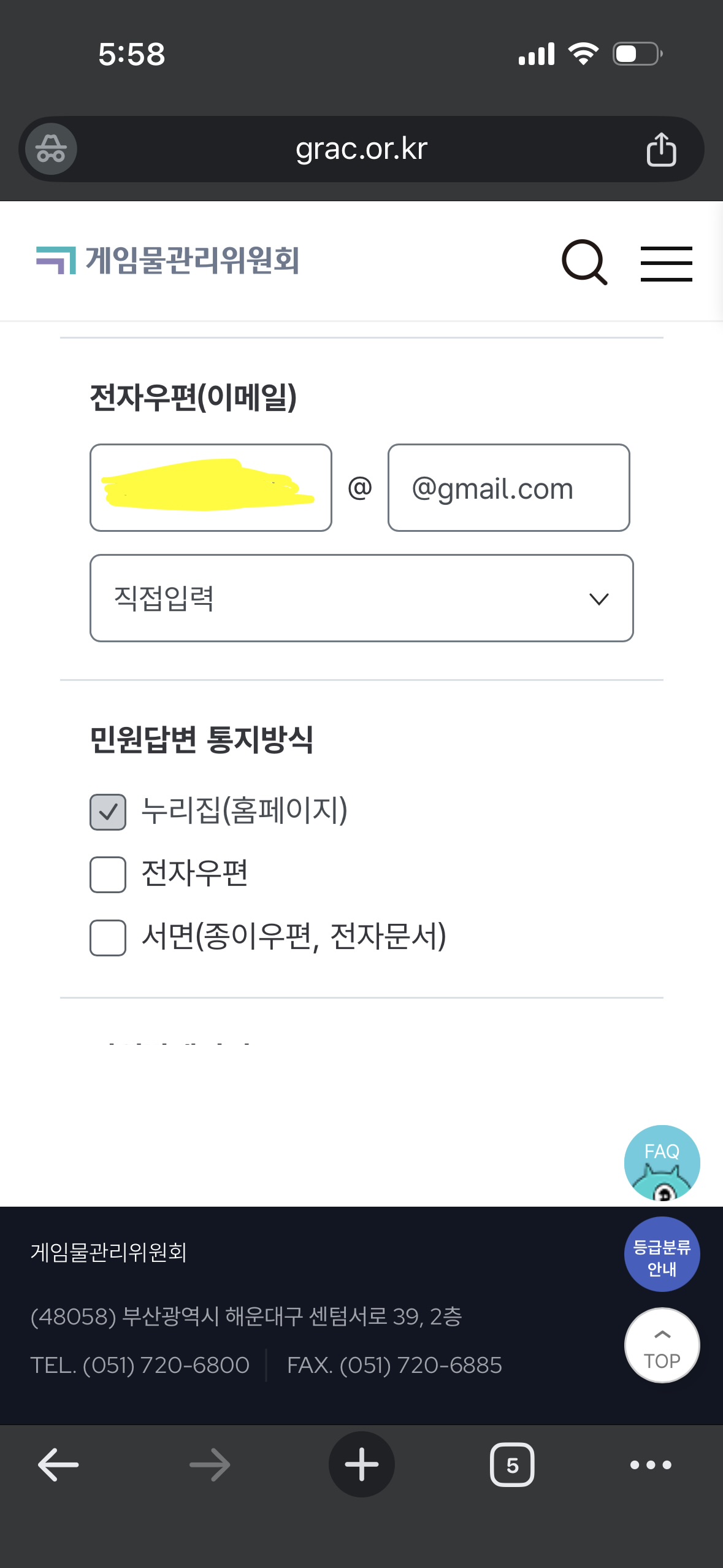Expand the 직접입력 domain dropdown
This screenshot has height=1568, width=723.
tap(361, 598)
